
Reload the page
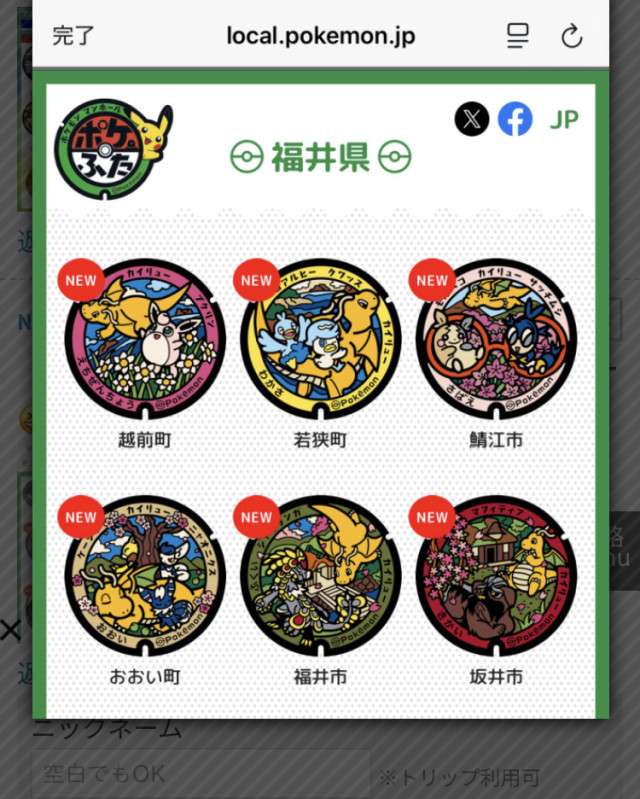(x=571, y=37)
